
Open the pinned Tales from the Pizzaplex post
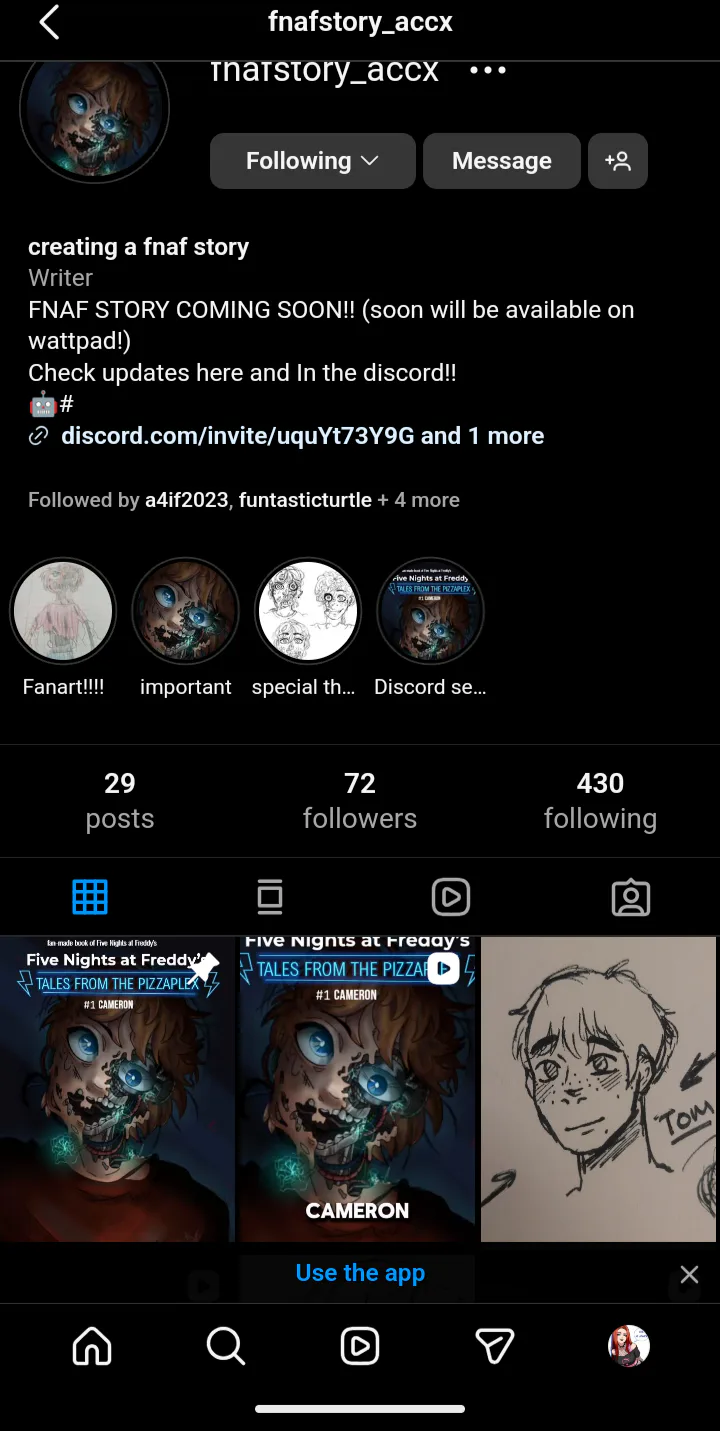pyautogui.click(x=117, y=1089)
